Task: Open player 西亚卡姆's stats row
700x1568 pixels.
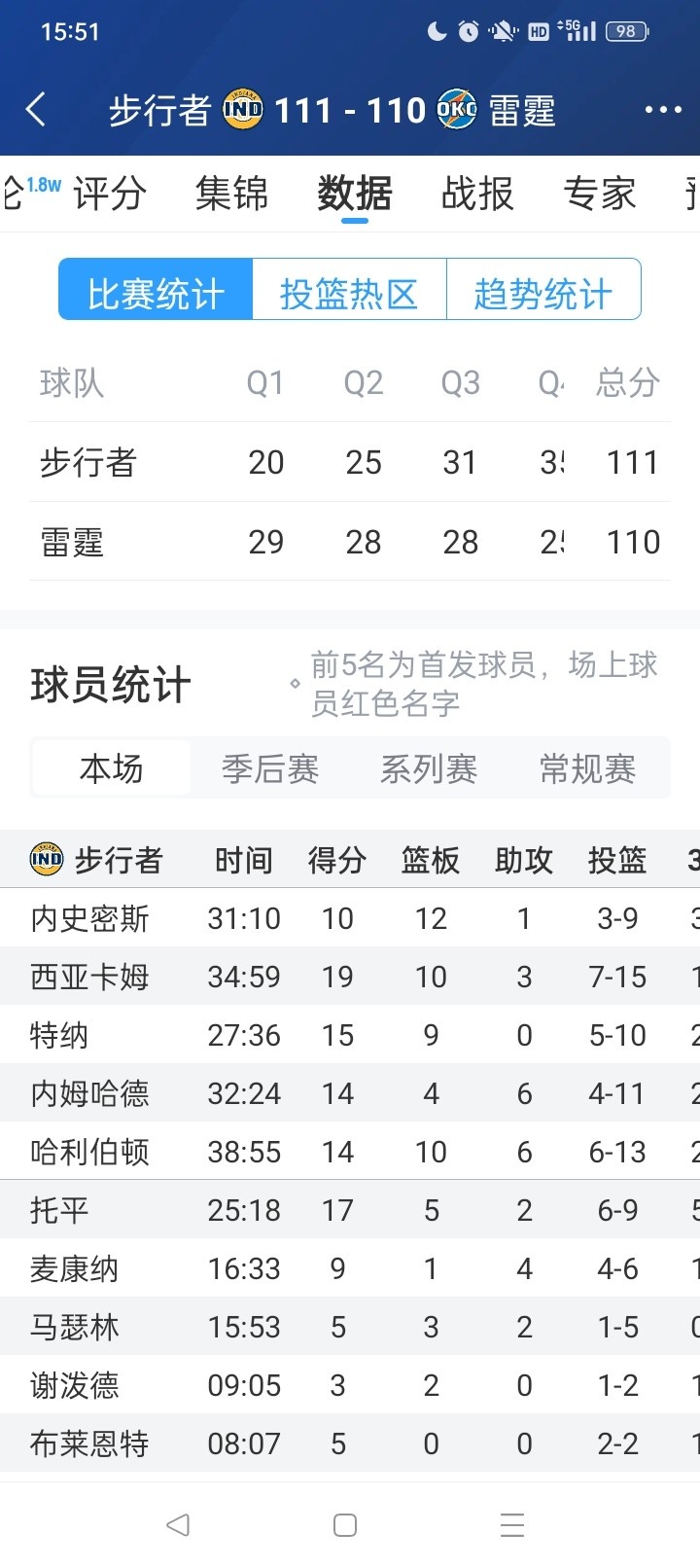Action: tap(89, 977)
